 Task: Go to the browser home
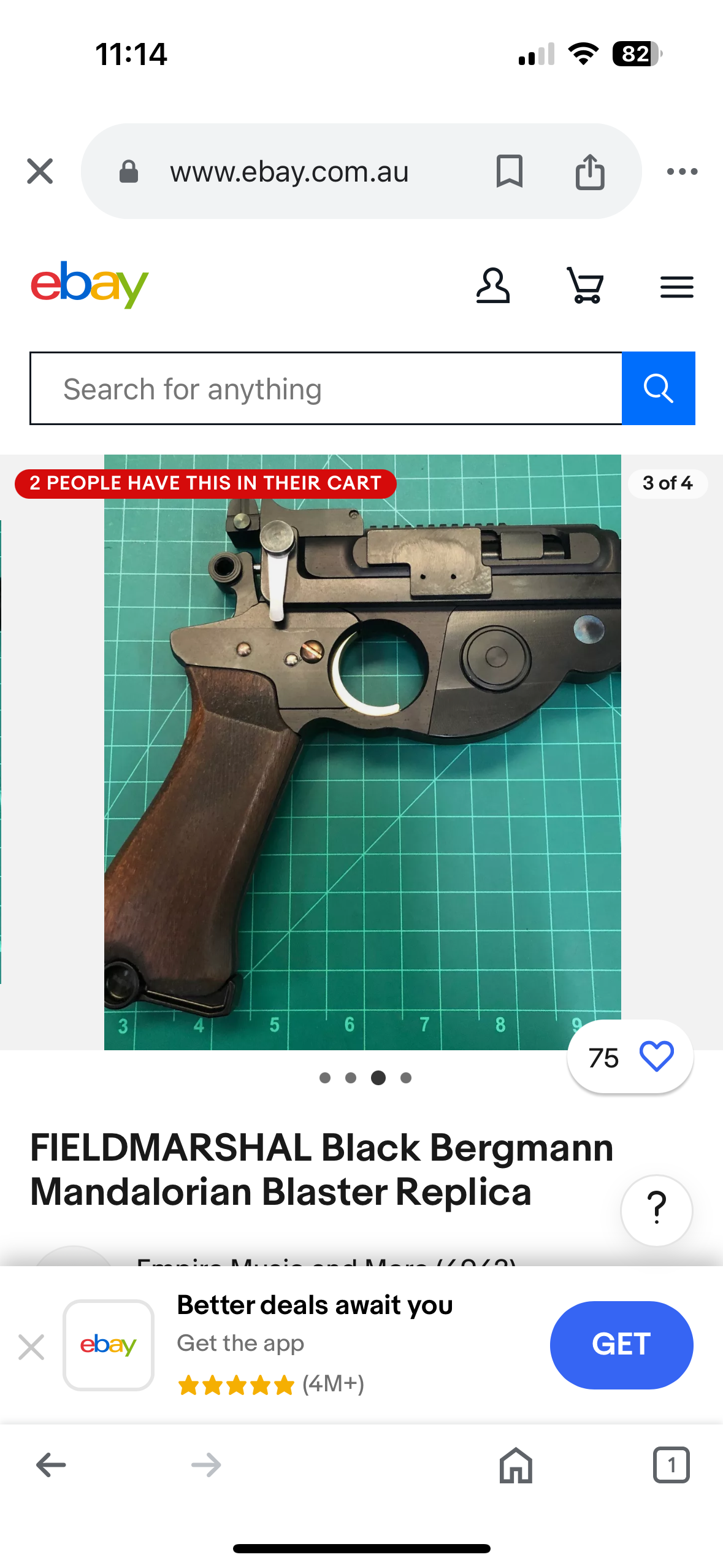(516, 1465)
